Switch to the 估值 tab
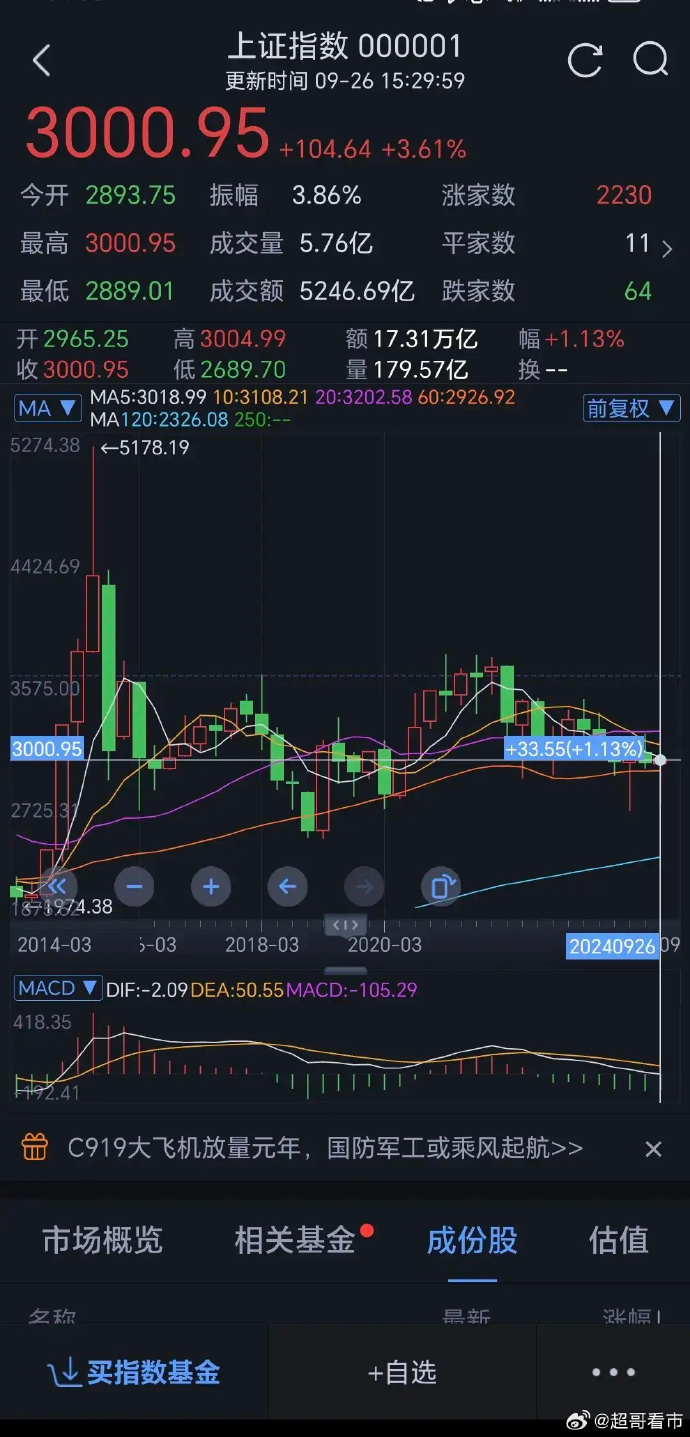 click(x=618, y=1240)
